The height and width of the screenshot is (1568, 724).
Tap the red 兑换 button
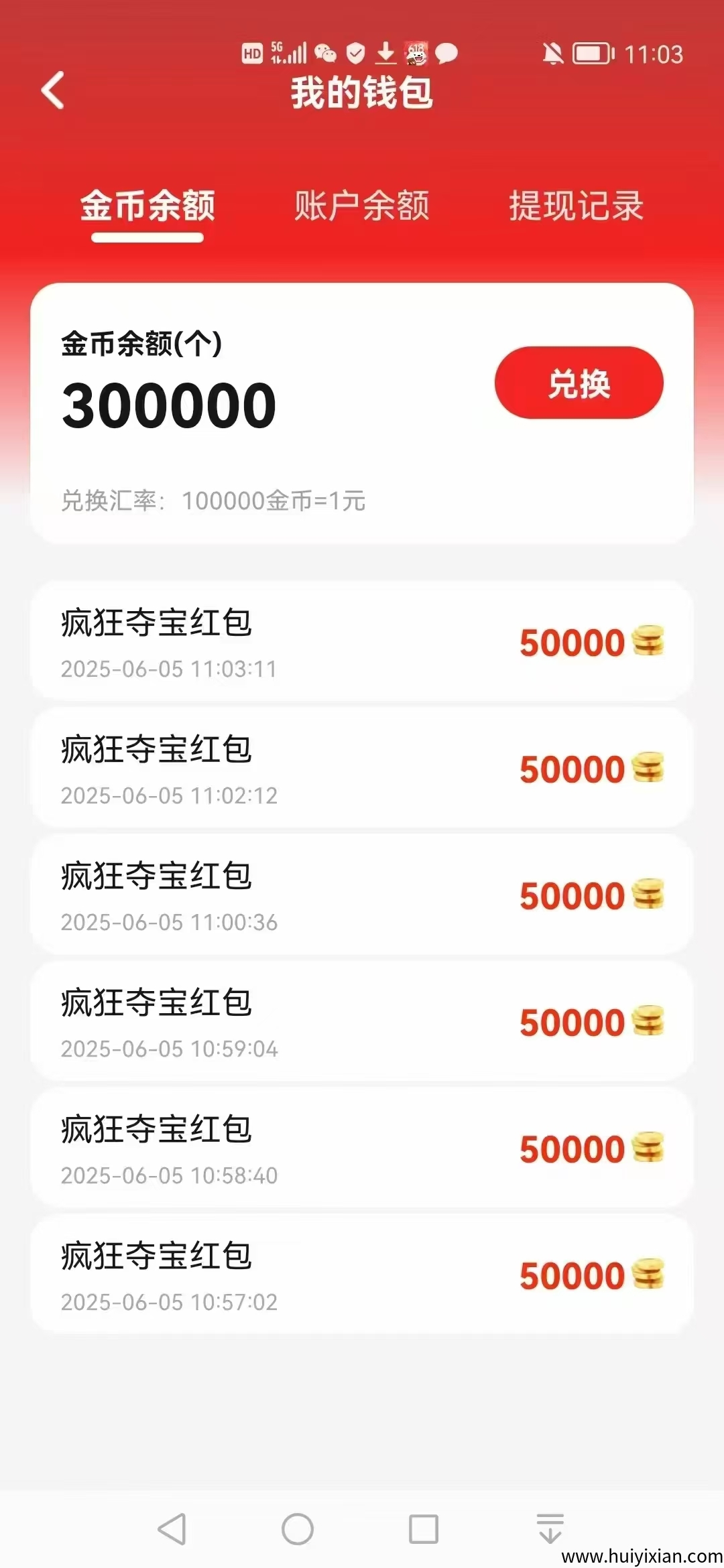coord(578,383)
